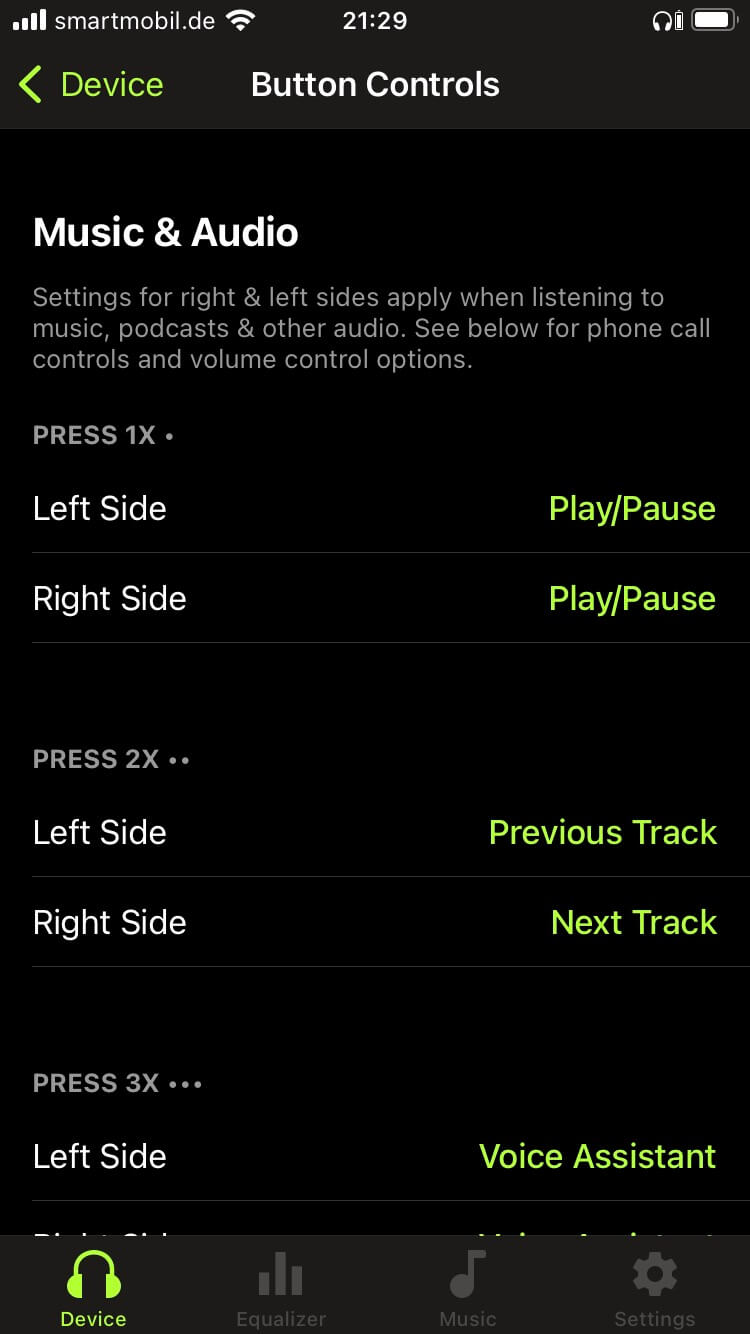Open the Settings tab
The height and width of the screenshot is (1334, 750).
click(655, 1290)
